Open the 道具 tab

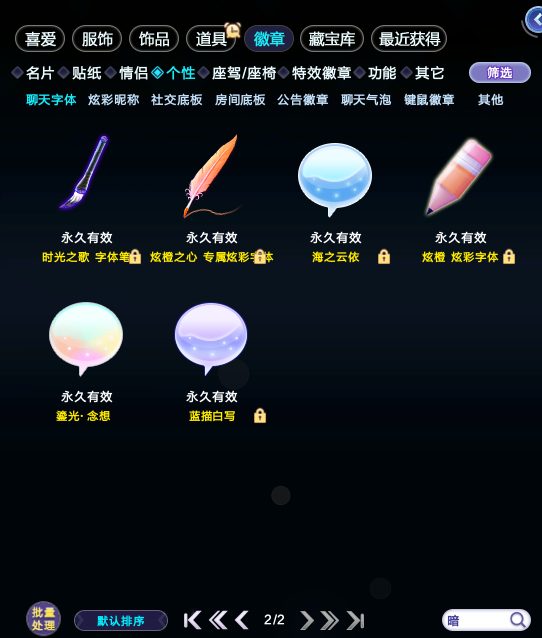click(x=211, y=39)
